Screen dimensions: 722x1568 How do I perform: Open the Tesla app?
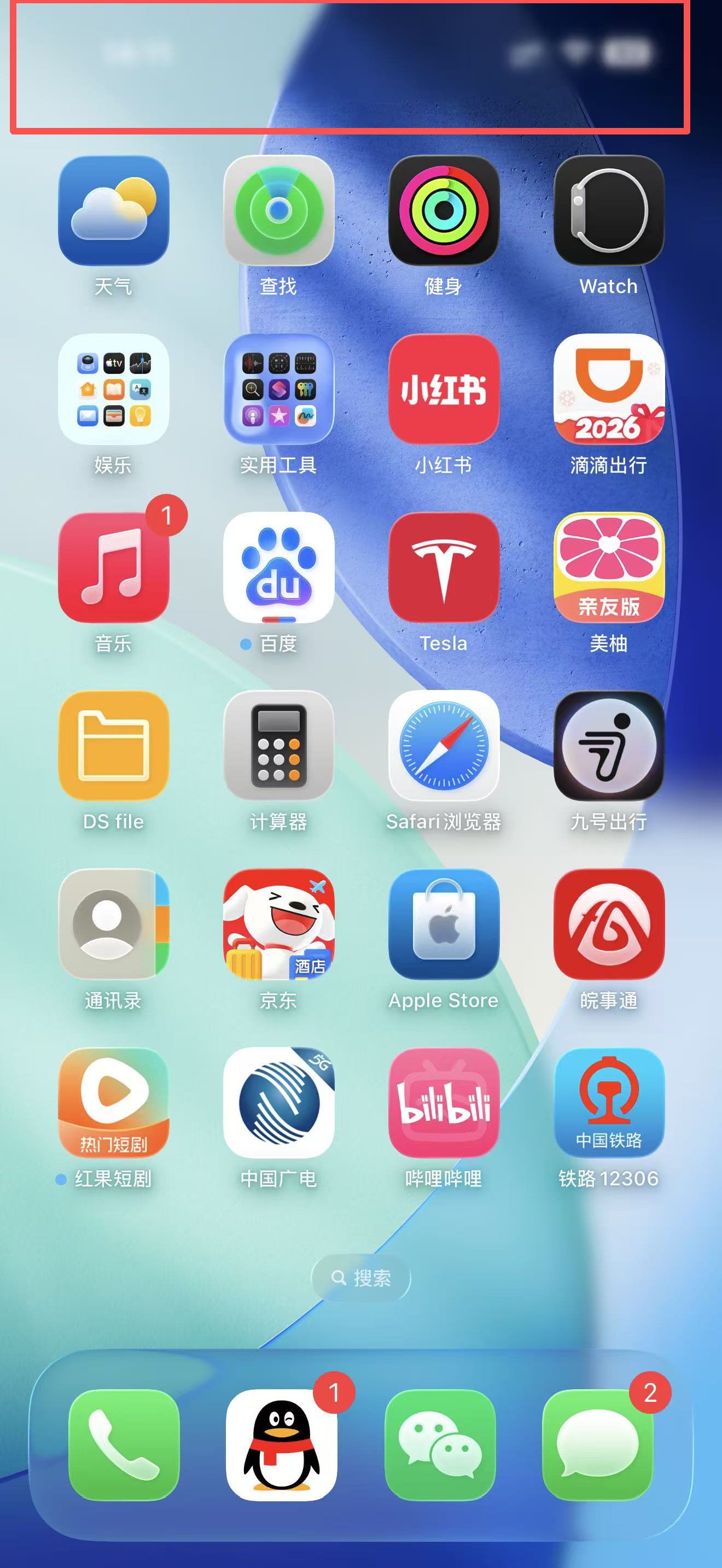pyautogui.click(x=444, y=567)
